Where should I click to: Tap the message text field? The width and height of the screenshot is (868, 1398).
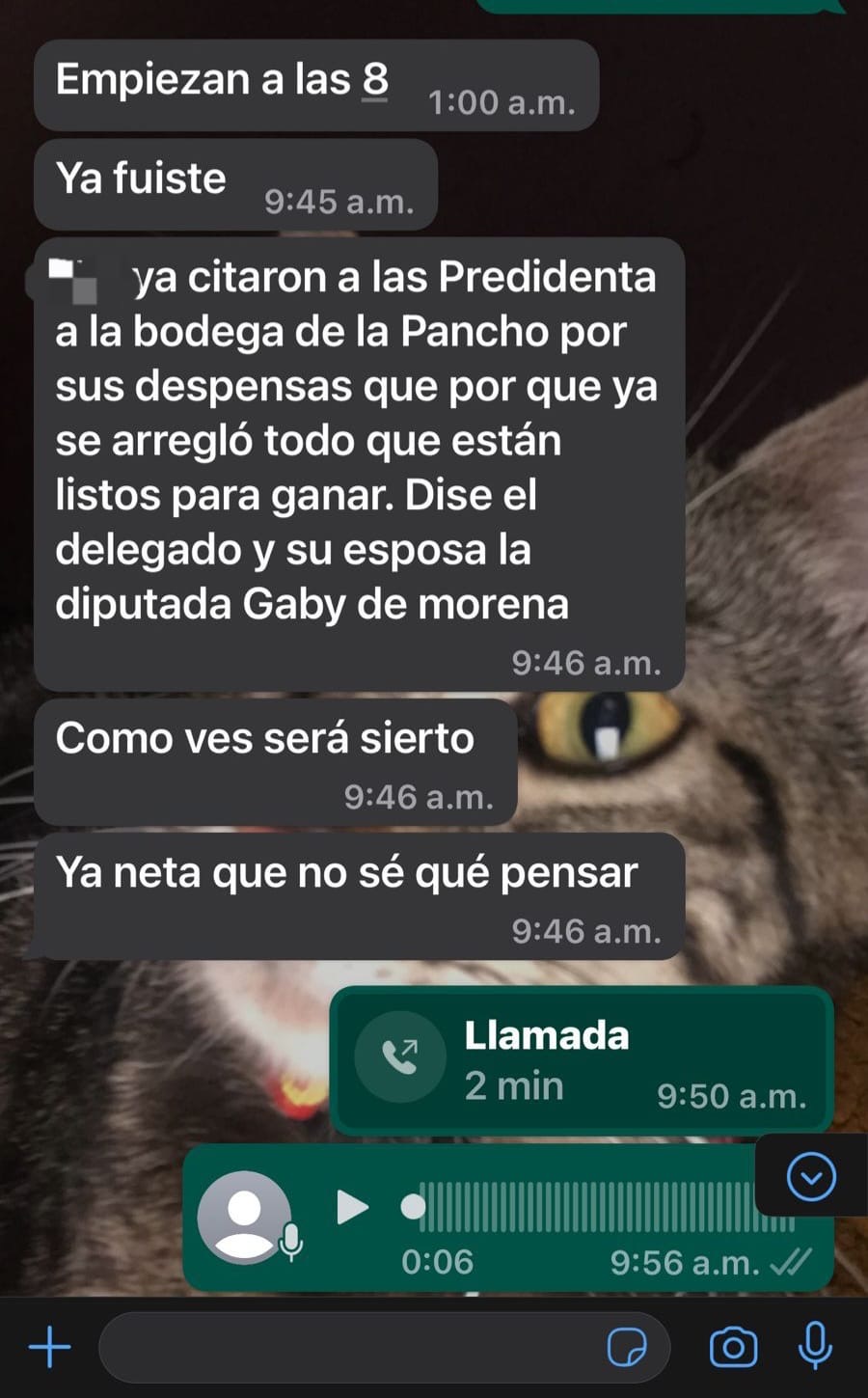[x=347, y=1347]
